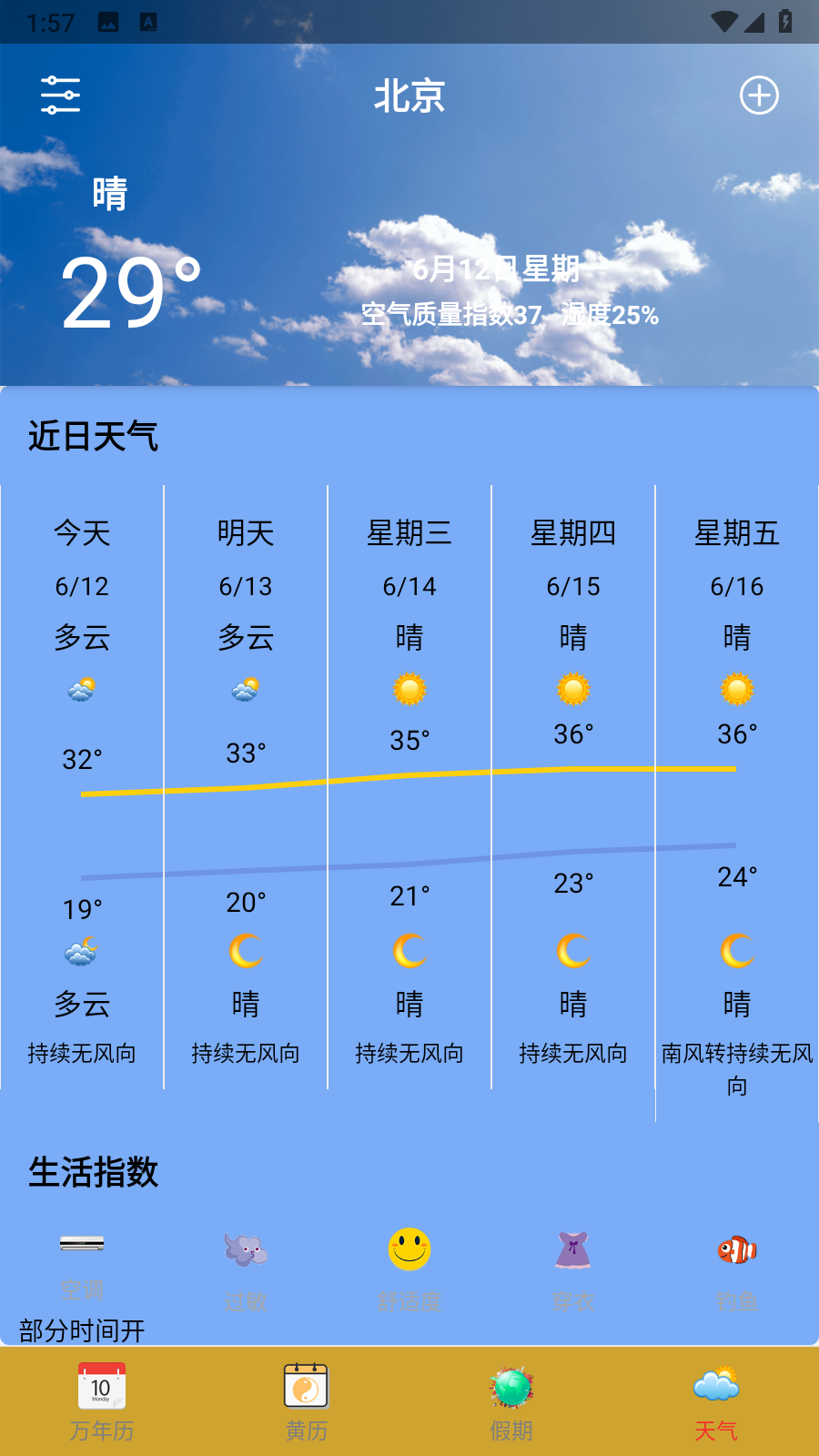The height and width of the screenshot is (1456, 819).
Task: Tap the plus icon to add a city
Action: [x=760, y=95]
